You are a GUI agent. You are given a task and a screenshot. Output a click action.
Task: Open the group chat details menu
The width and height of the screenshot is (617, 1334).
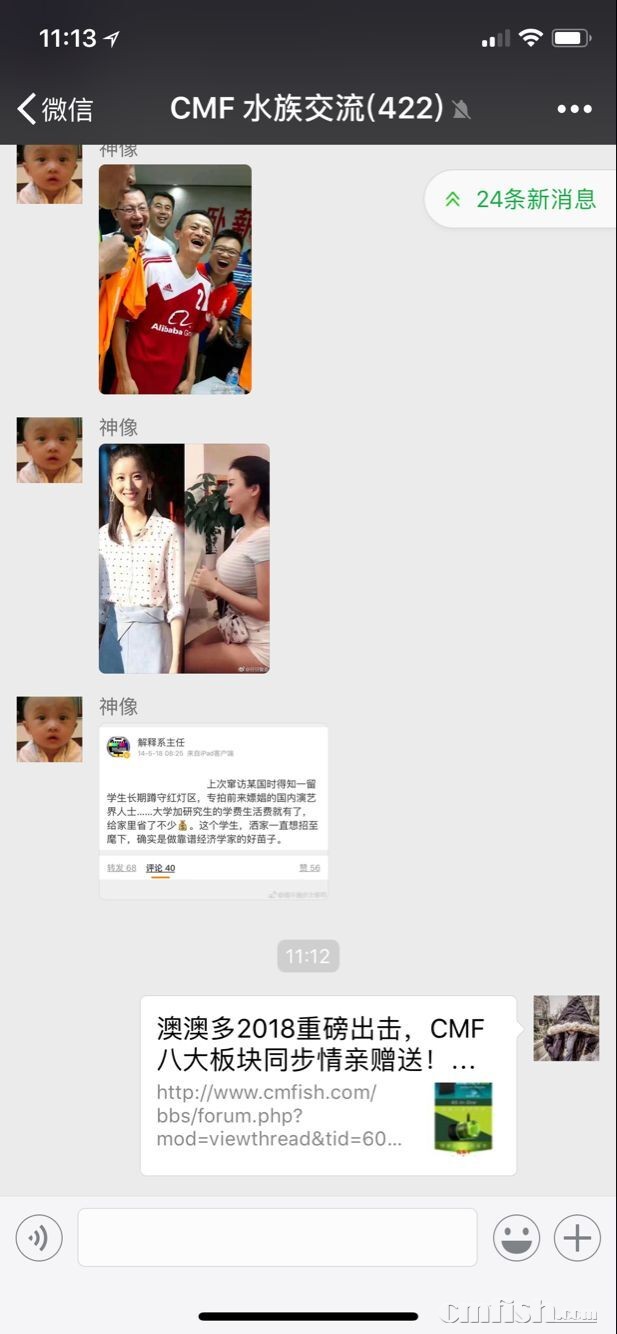574,109
